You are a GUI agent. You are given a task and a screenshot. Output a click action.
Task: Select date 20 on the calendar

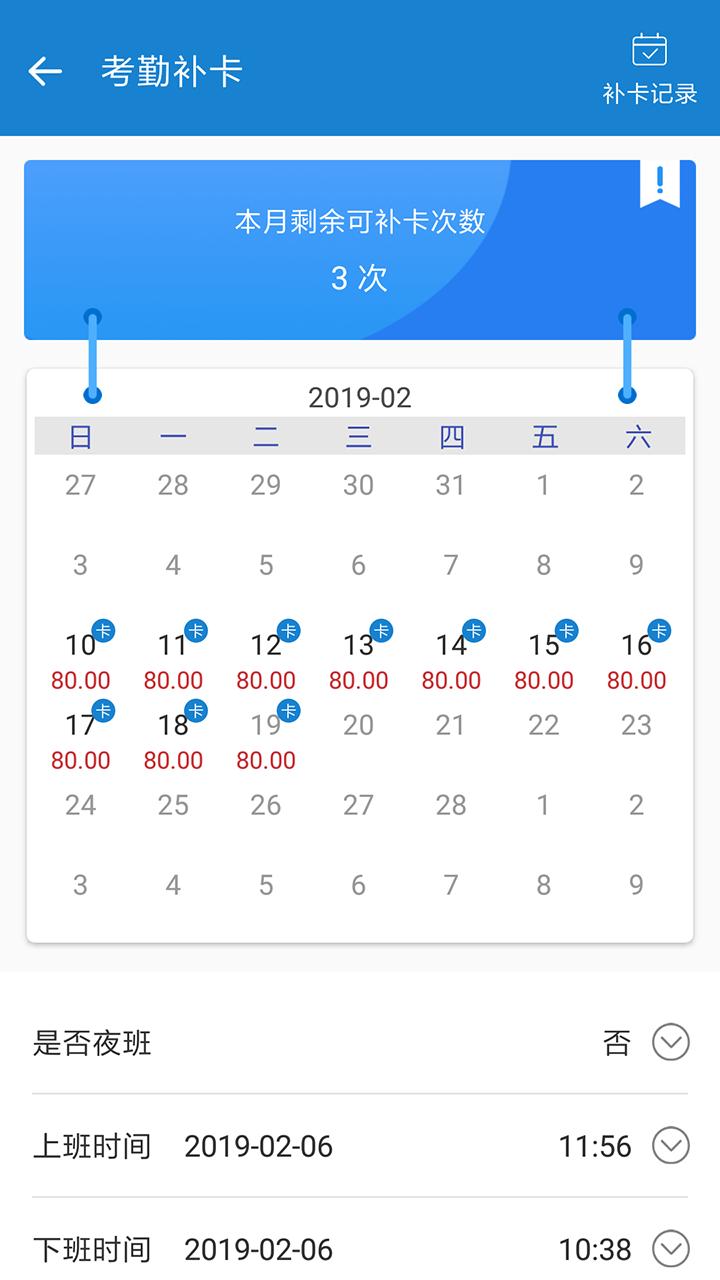tap(358, 725)
